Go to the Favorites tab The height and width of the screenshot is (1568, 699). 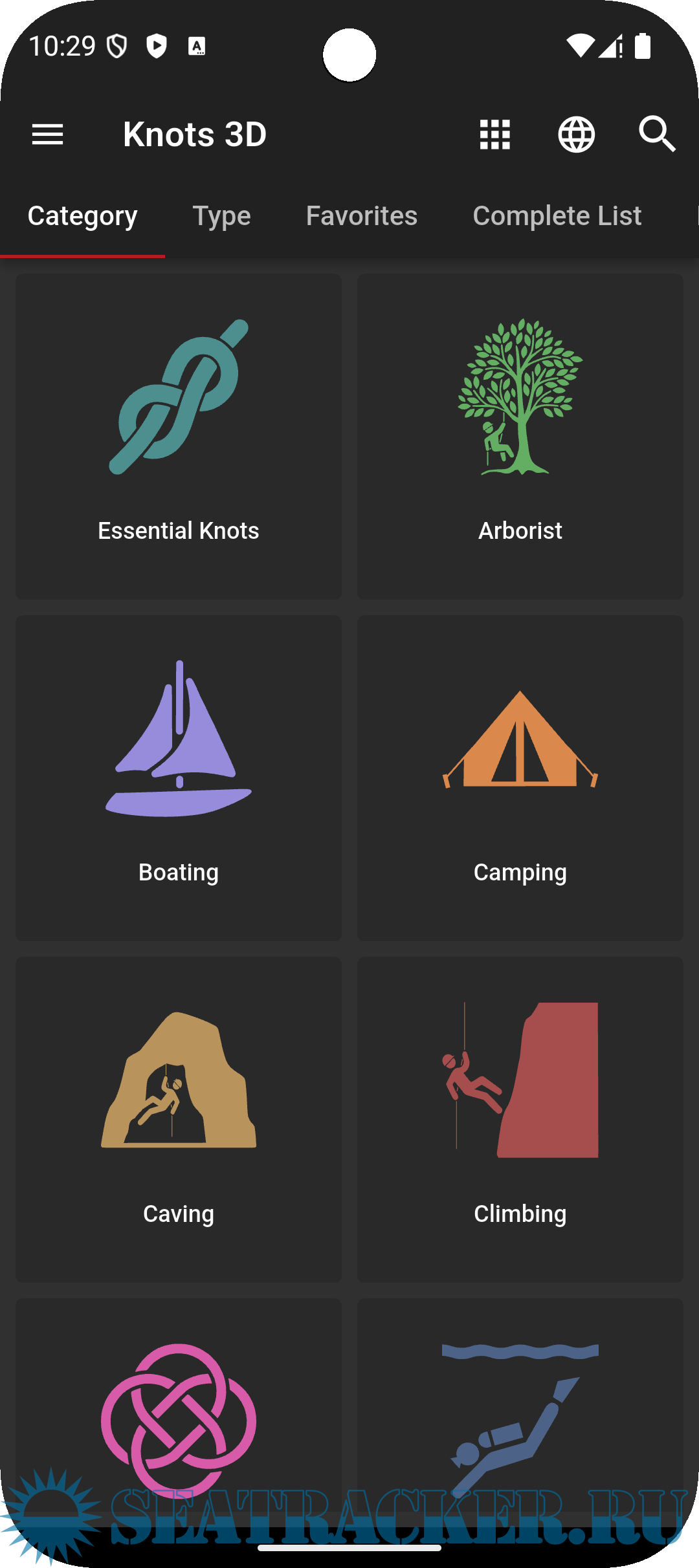click(361, 216)
